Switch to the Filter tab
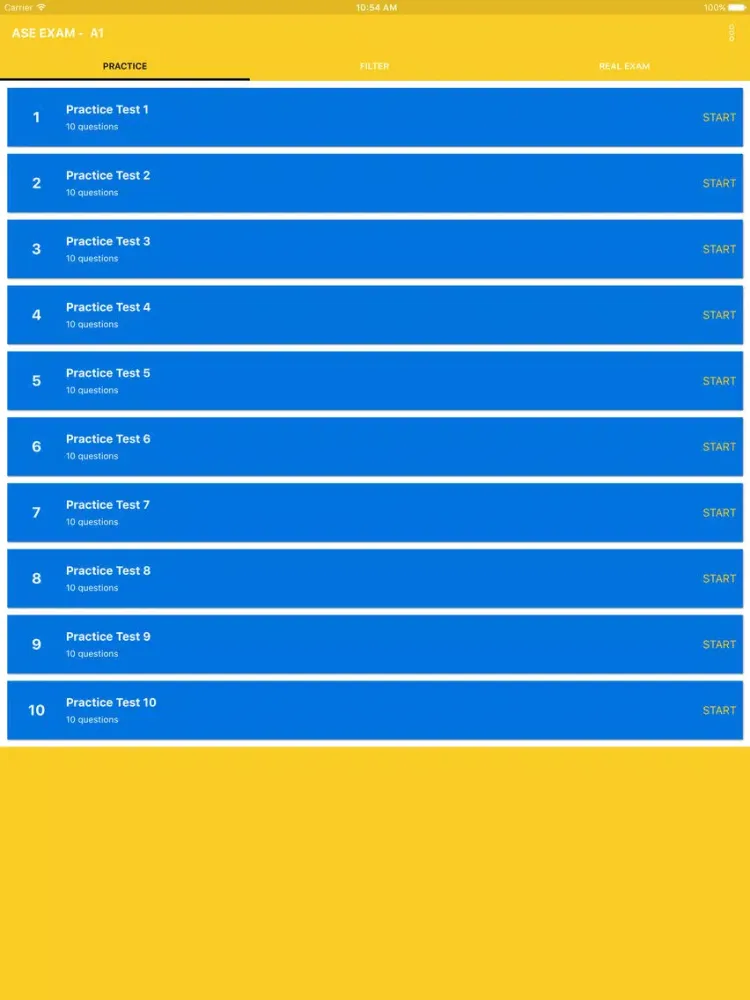This screenshot has width=750, height=1000. [x=374, y=66]
